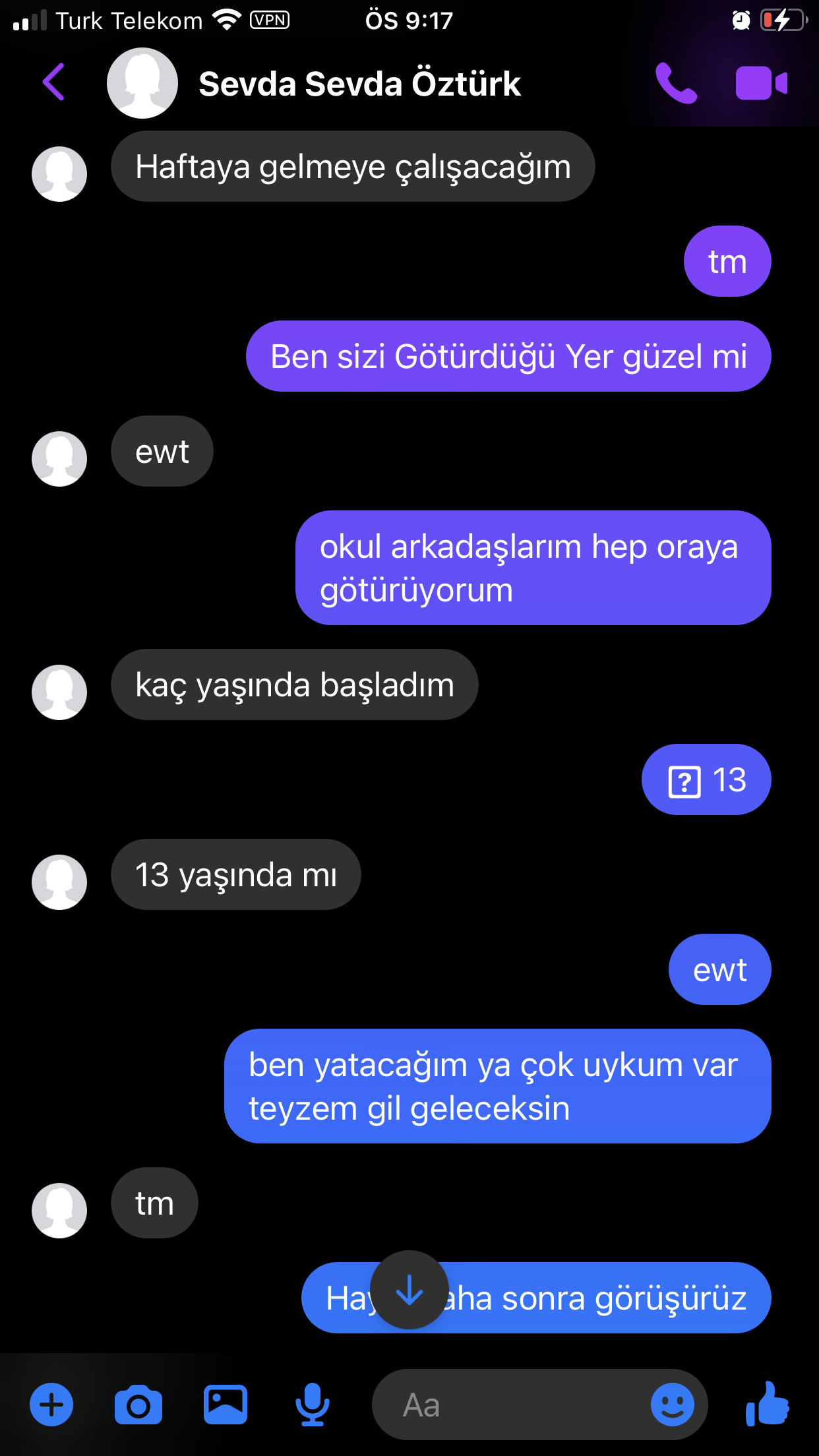The height and width of the screenshot is (1456, 819).
Task: Start a video call with Sevda
Action: point(761,84)
